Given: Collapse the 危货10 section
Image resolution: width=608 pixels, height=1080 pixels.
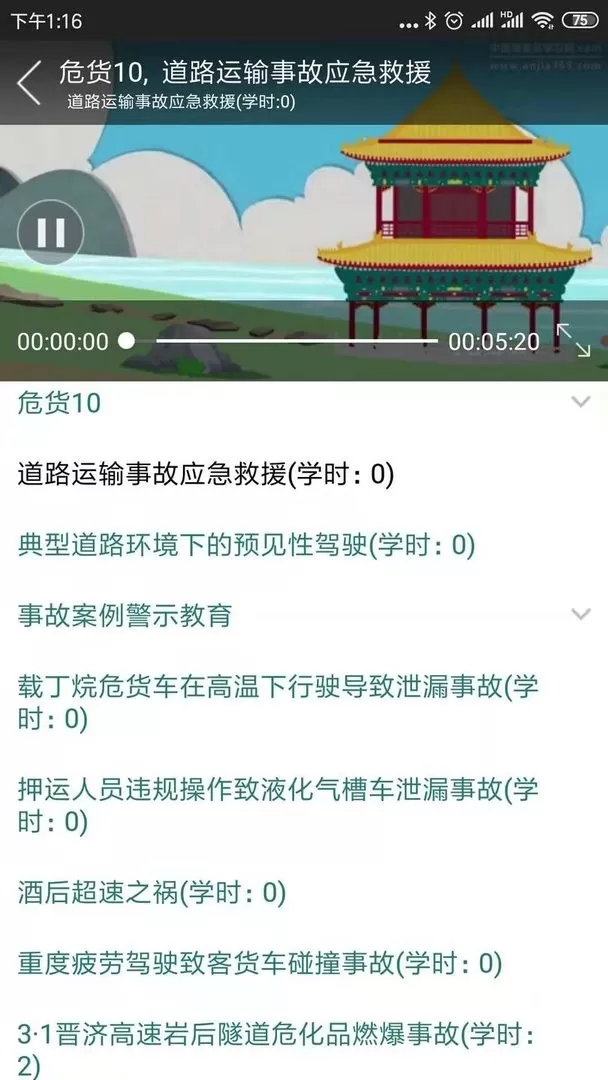Looking at the screenshot, I should pyautogui.click(x=579, y=402).
